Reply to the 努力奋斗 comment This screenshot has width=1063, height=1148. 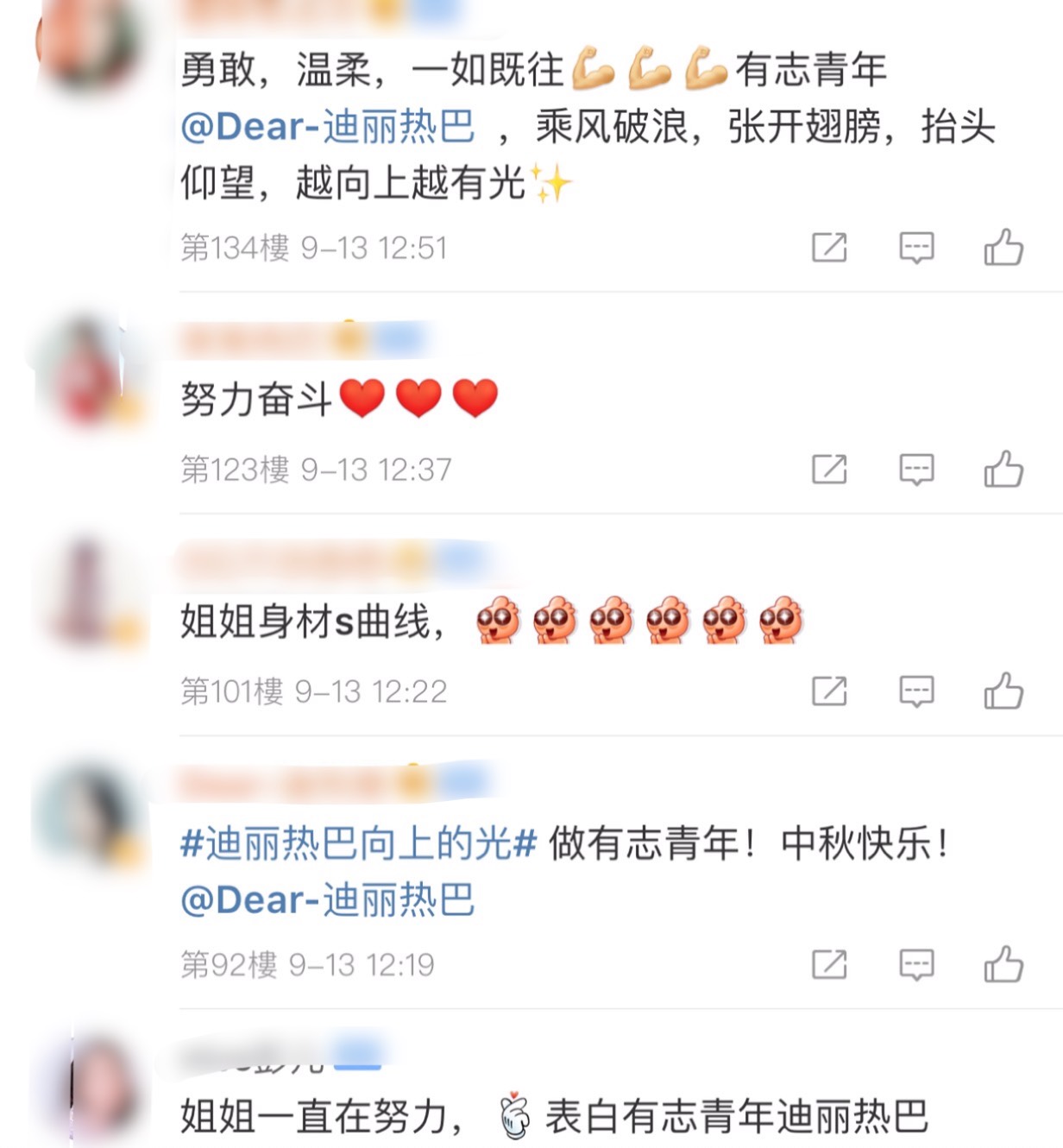pos(916,470)
